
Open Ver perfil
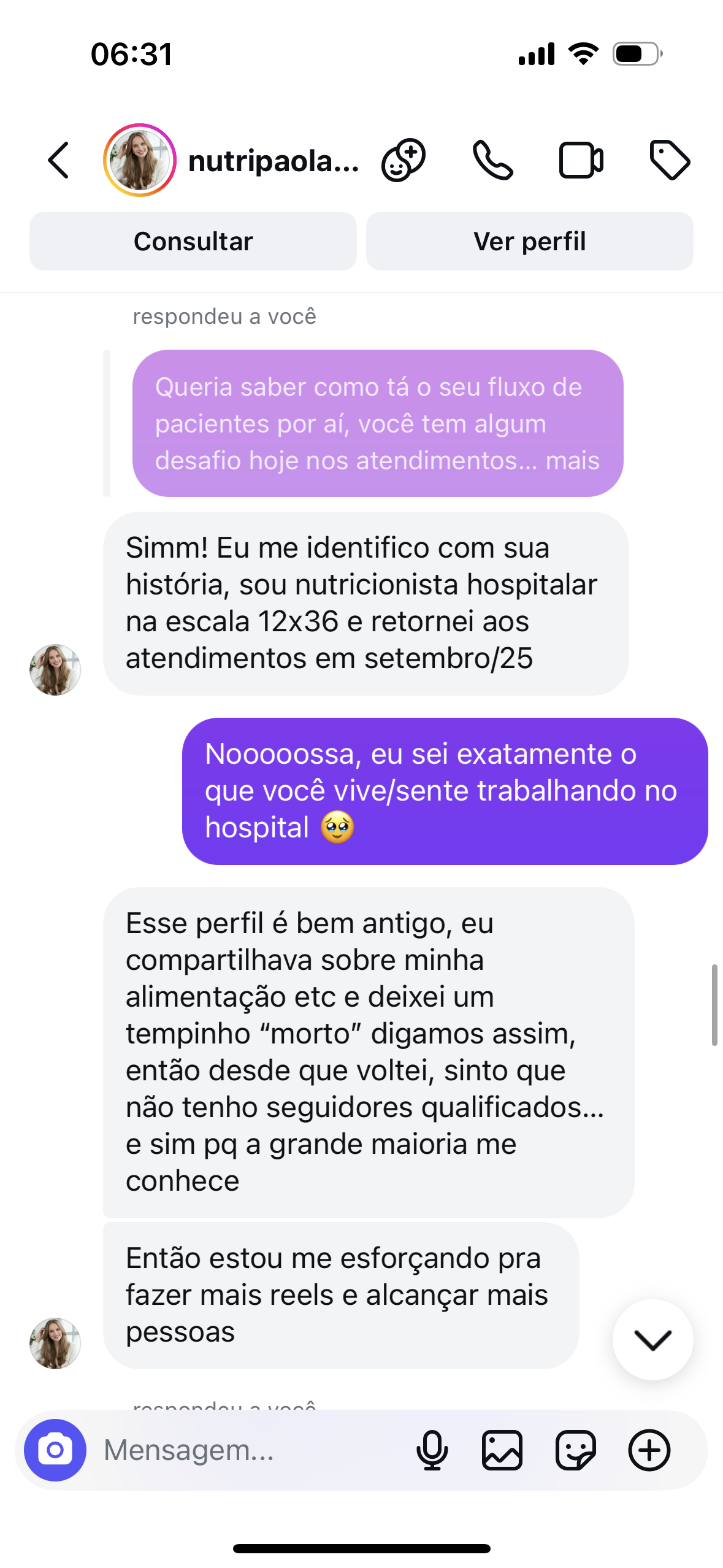(530, 240)
